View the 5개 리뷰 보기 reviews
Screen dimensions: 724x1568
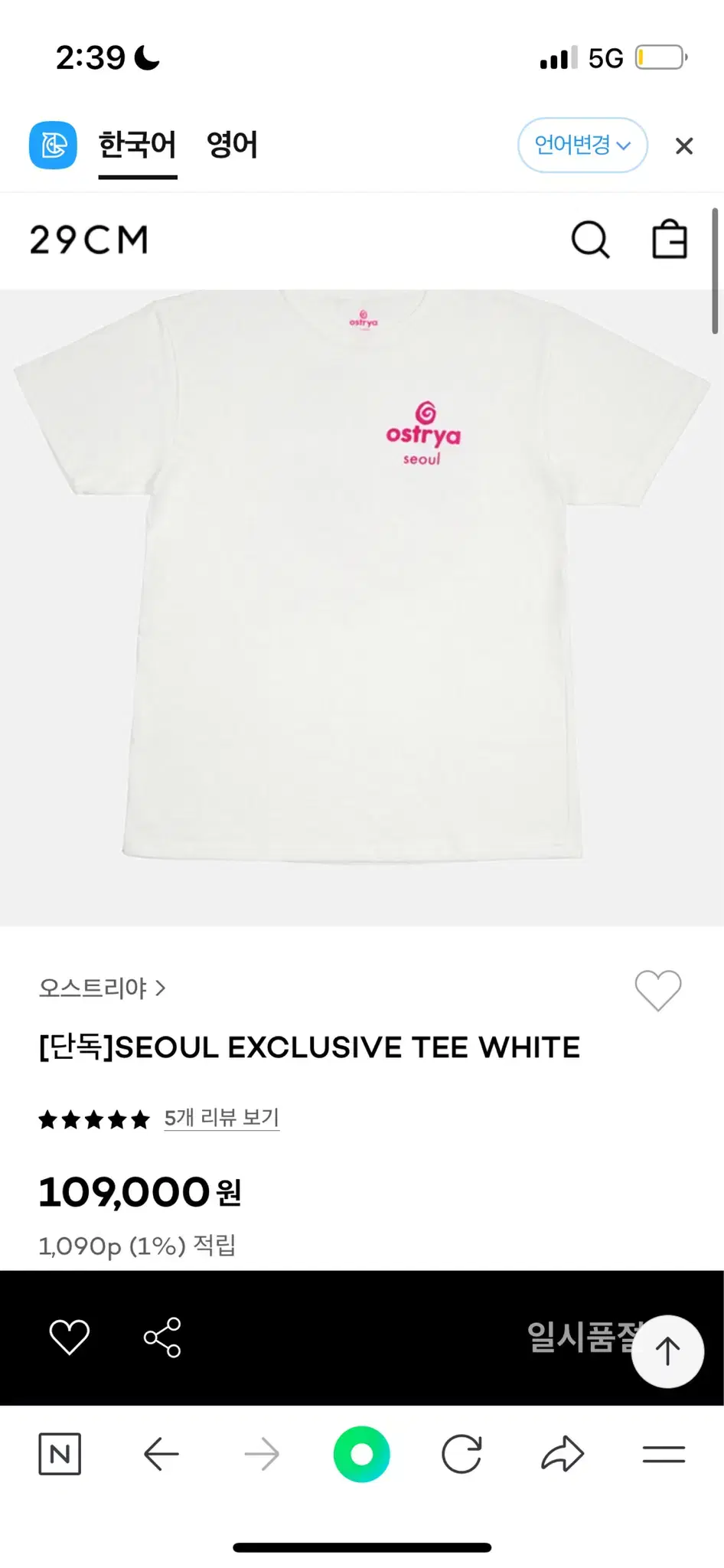click(221, 1119)
